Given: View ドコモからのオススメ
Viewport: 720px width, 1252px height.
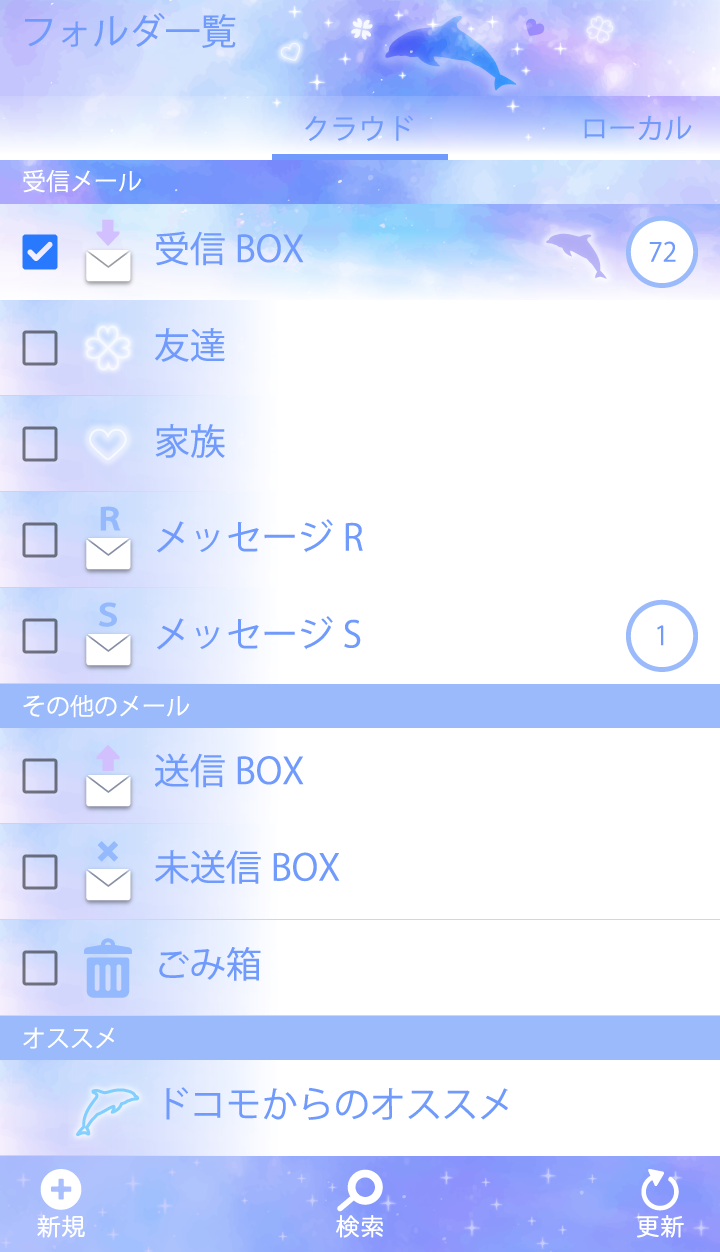Looking at the screenshot, I should pyautogui.click(x=334, y=1105).
